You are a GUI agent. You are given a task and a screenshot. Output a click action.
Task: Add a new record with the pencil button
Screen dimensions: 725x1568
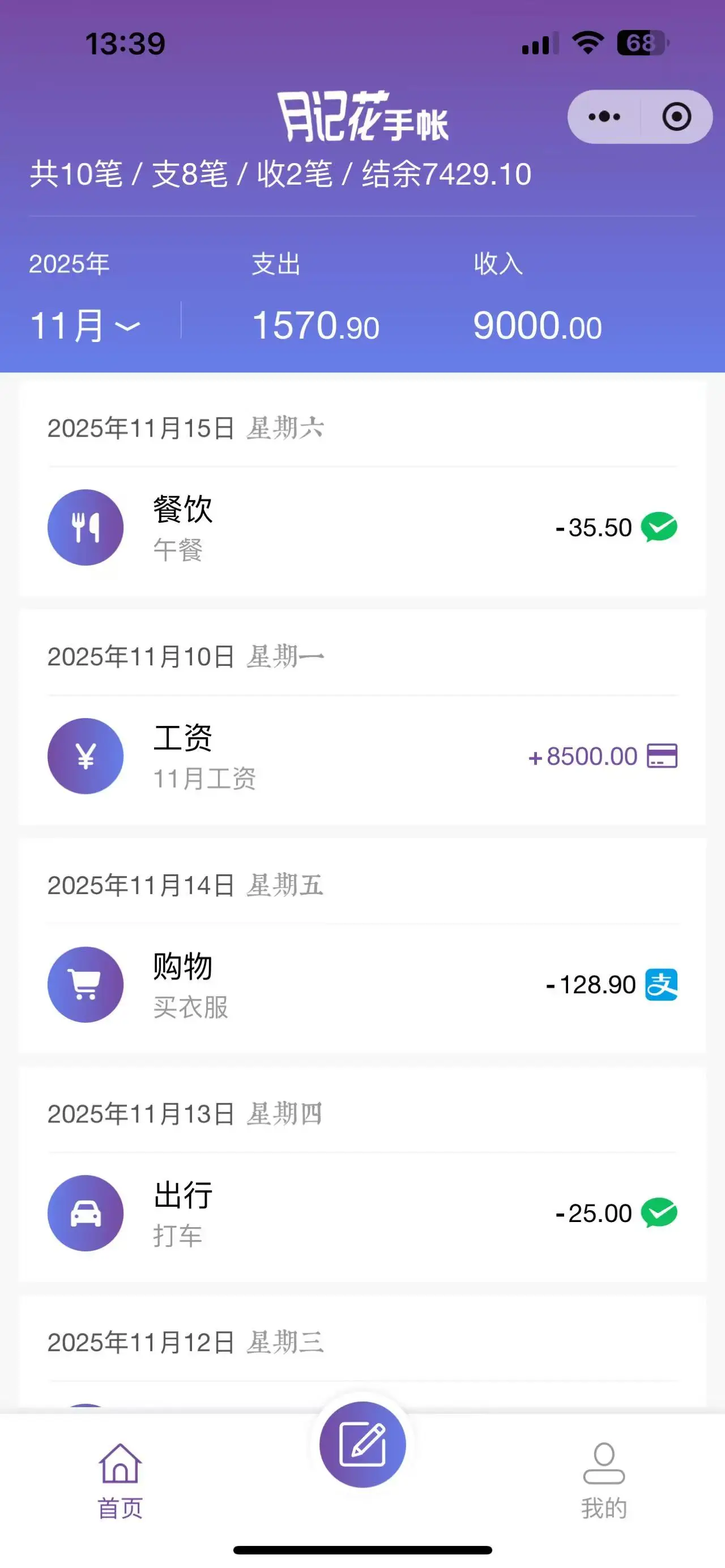(362, 1445)
